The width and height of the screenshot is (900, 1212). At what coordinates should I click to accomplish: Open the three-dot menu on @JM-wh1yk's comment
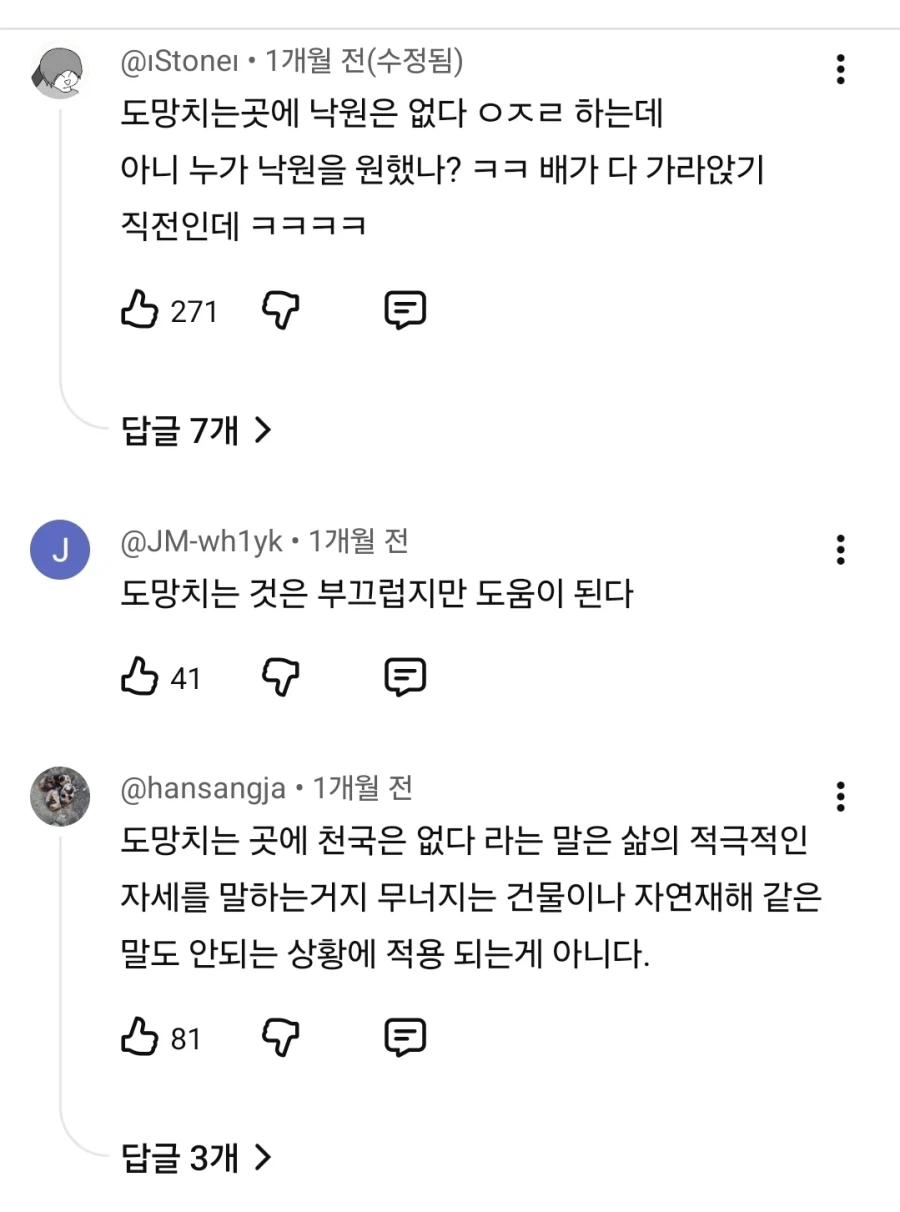[x=840, y=549]
